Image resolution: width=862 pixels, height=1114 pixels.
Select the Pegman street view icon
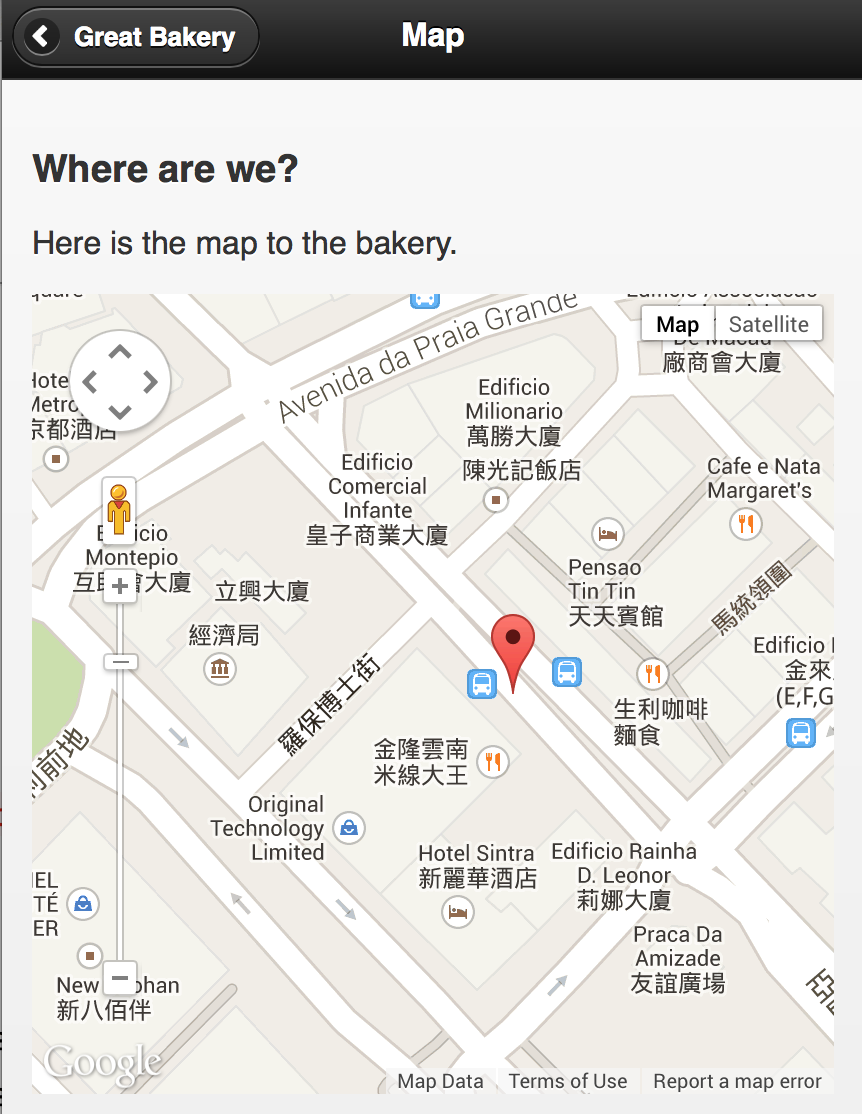pos(119,508)
